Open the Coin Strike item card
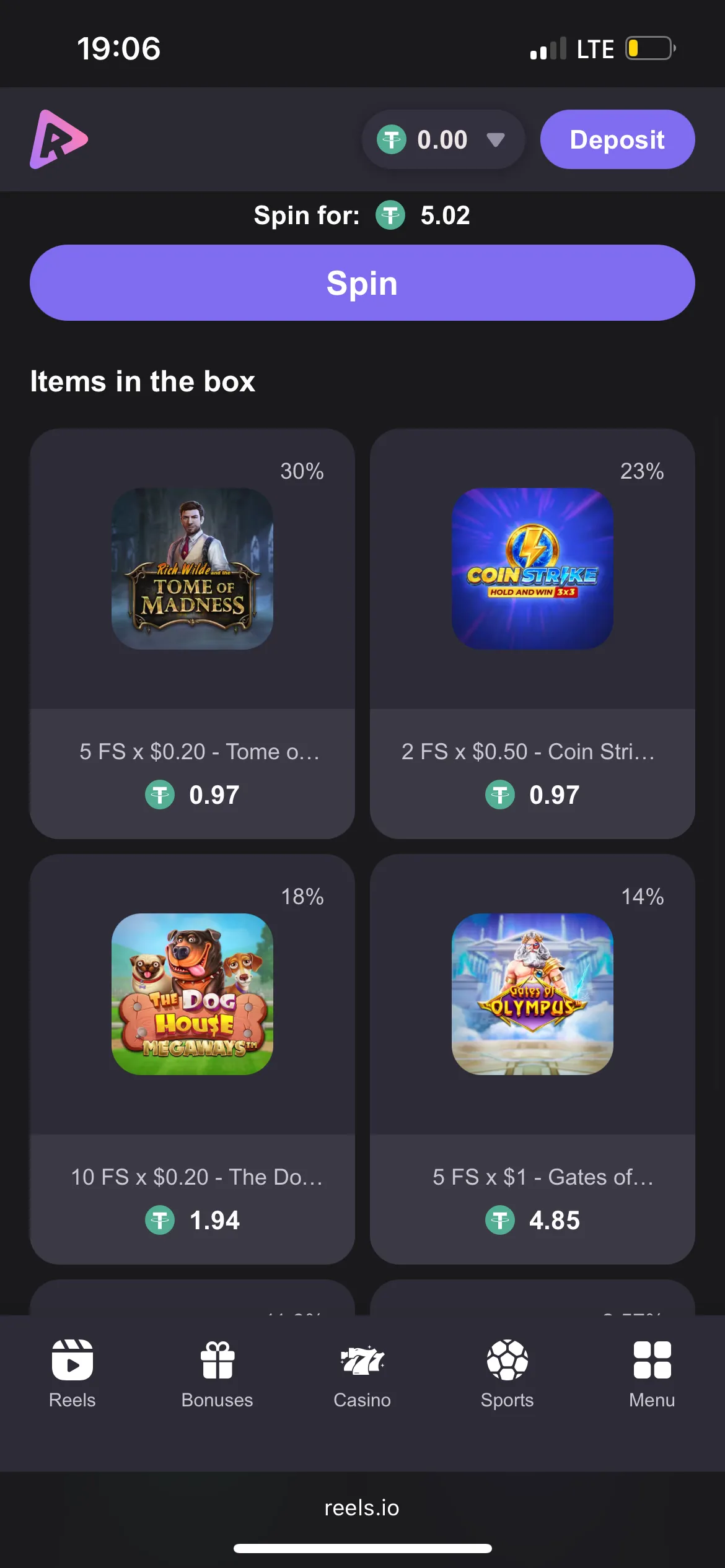Viewport: 725px width, 1568px height. (532, 633)
